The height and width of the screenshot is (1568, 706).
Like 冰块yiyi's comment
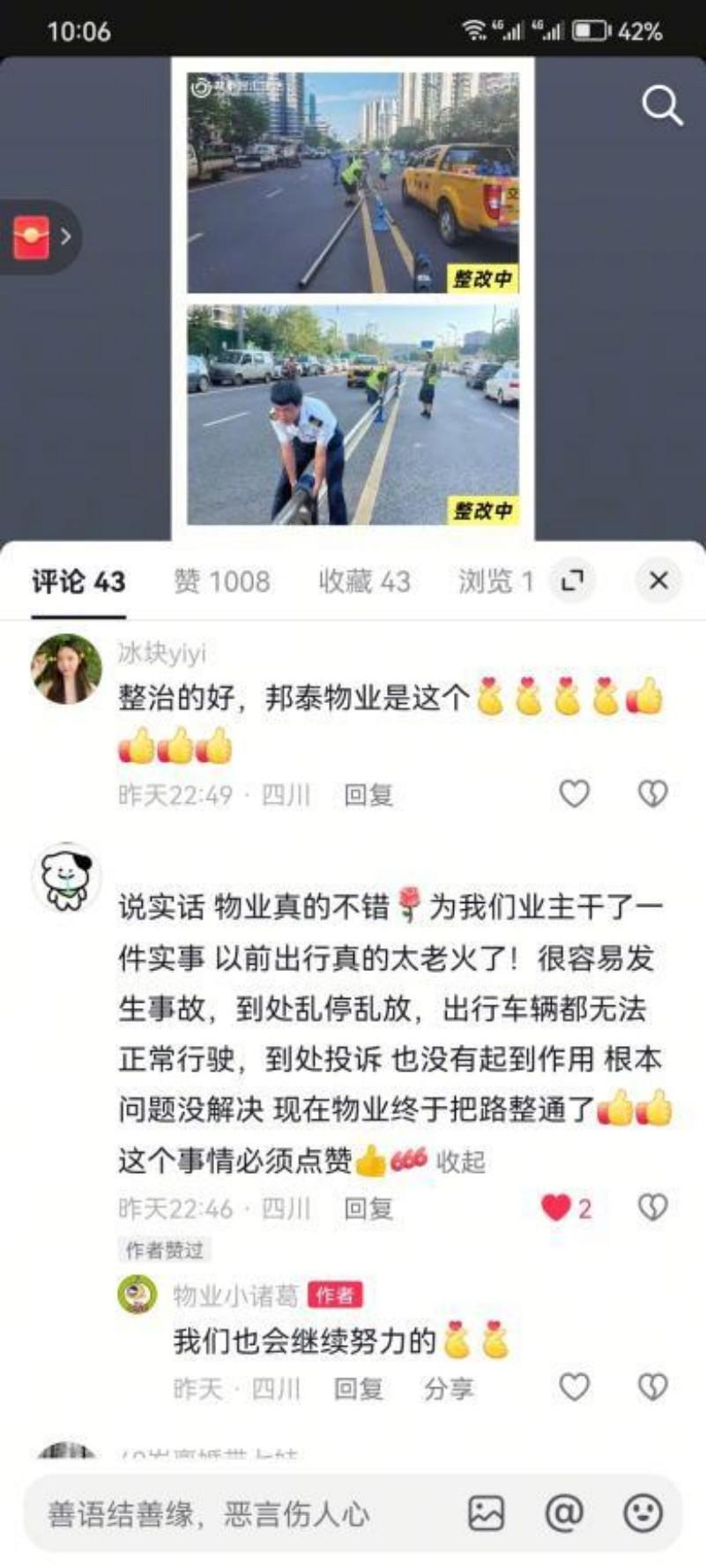pyautogui.click(x=574, y=794)
